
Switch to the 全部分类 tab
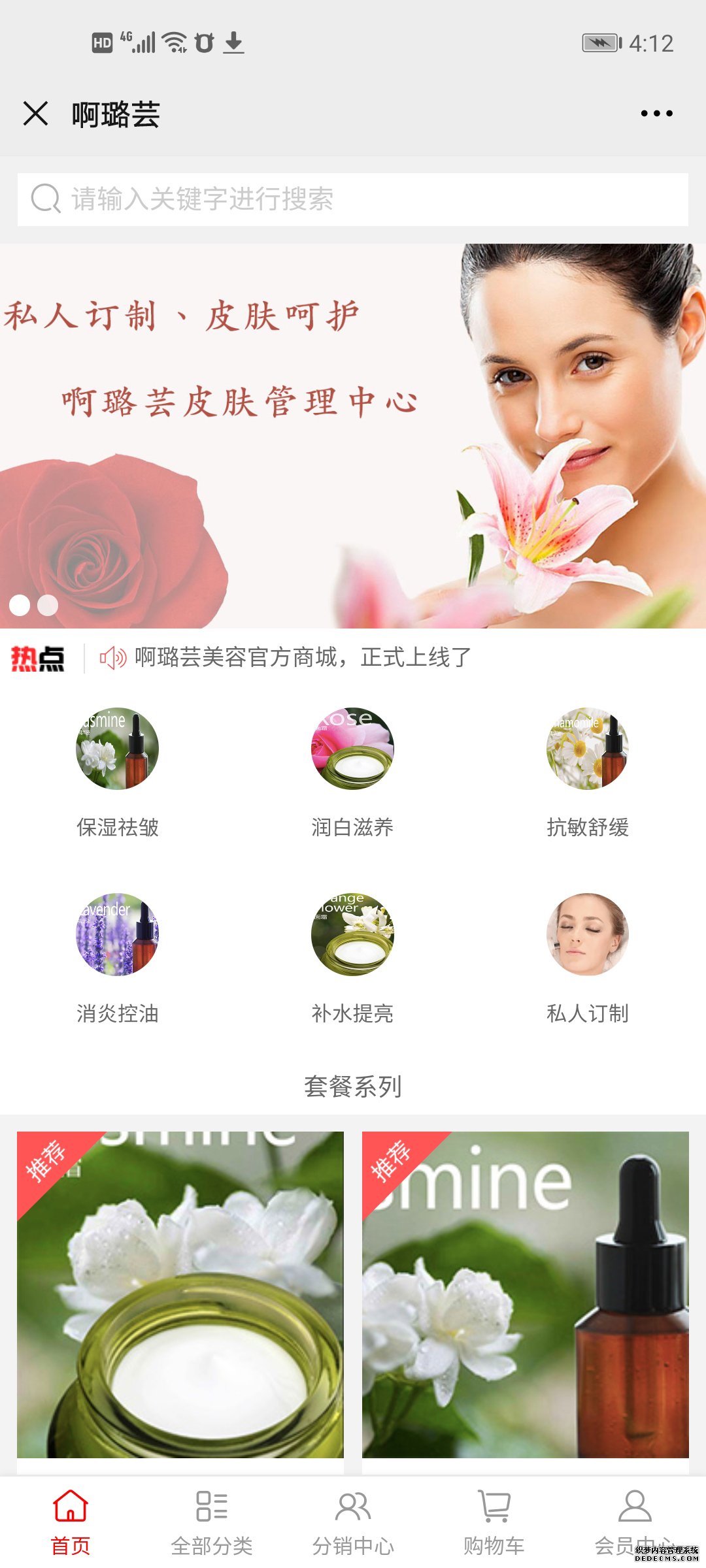212,1522
